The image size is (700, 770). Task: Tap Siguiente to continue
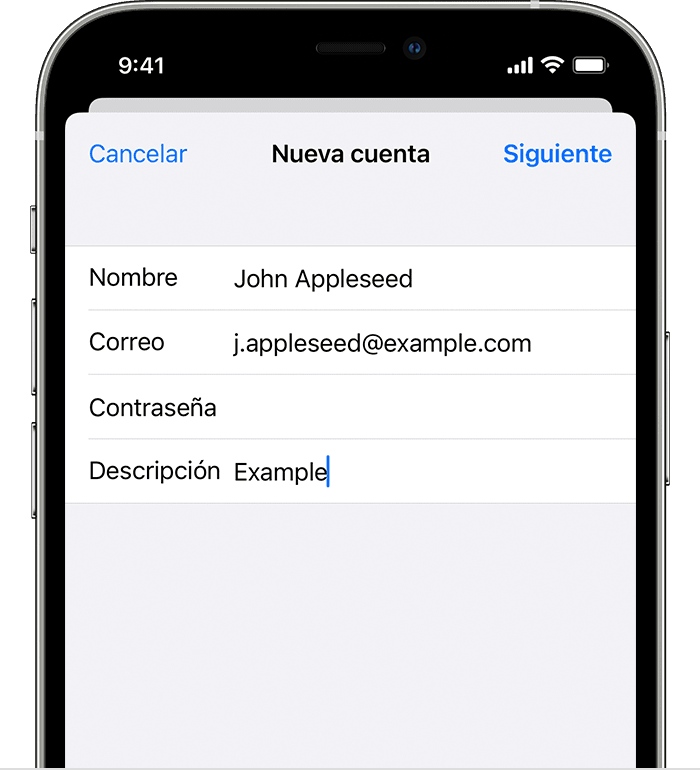(557, 154)
